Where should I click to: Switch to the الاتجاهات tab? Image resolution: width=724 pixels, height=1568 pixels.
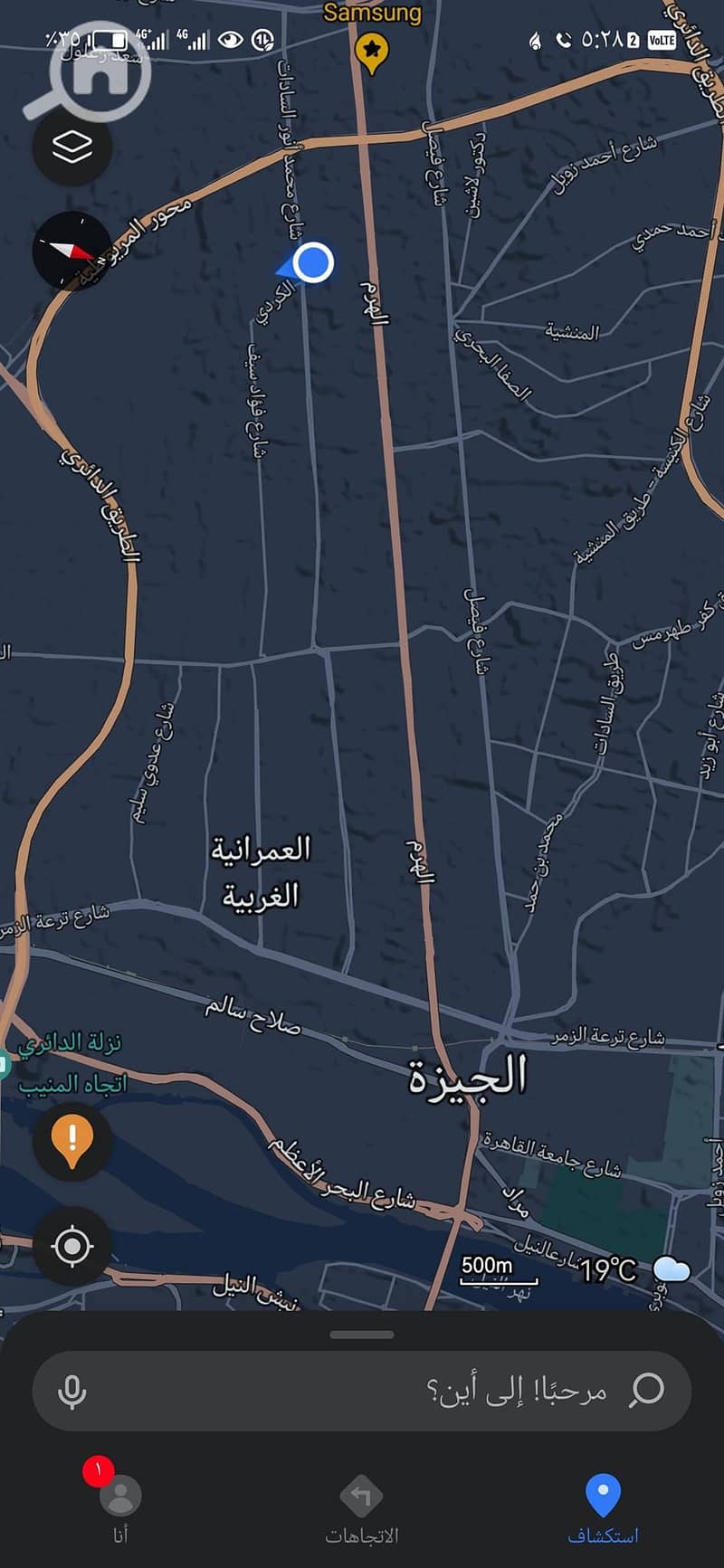(361, 1508)
